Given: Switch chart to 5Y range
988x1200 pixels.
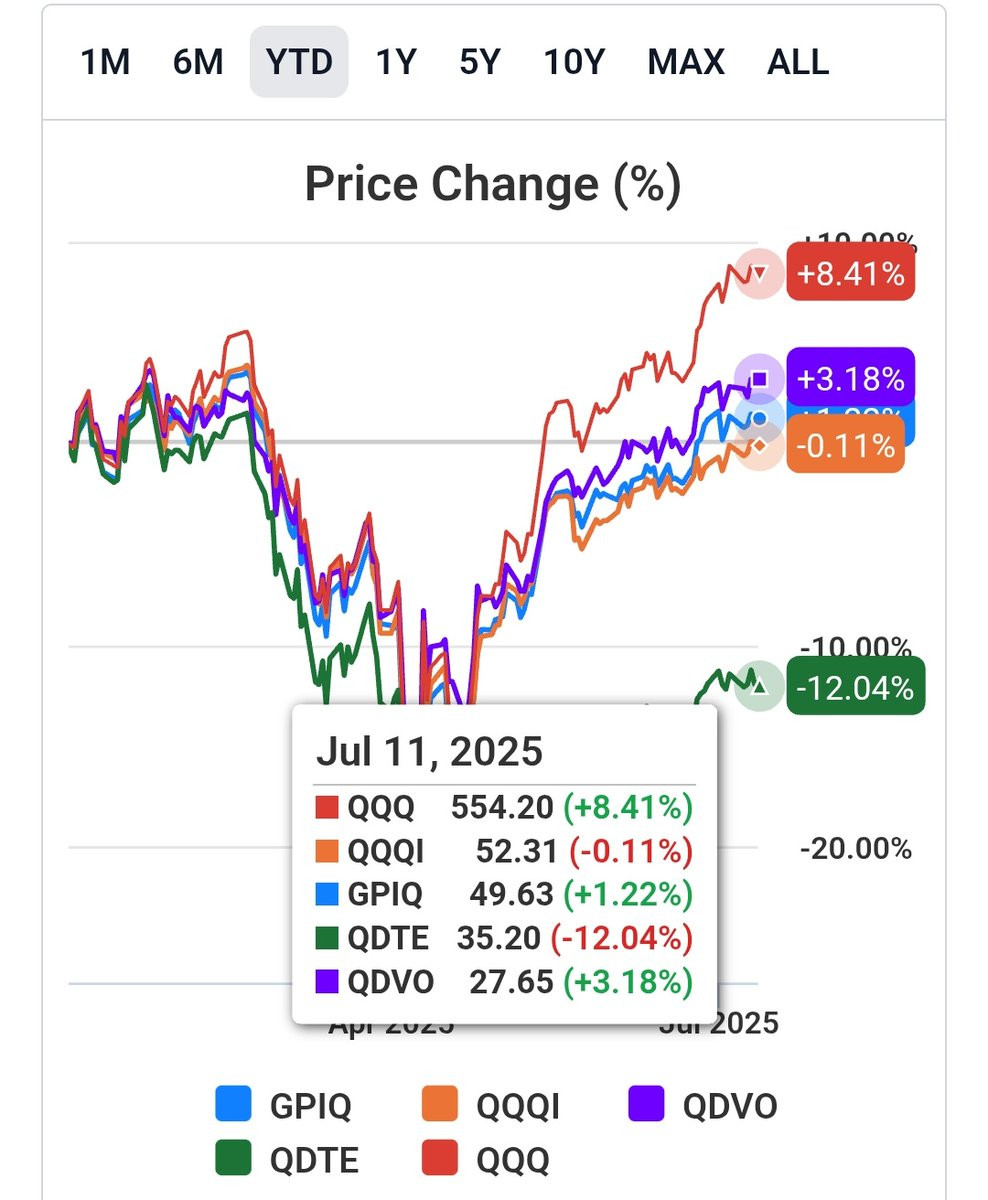Looking at the screenshot, I should (479, 62).
